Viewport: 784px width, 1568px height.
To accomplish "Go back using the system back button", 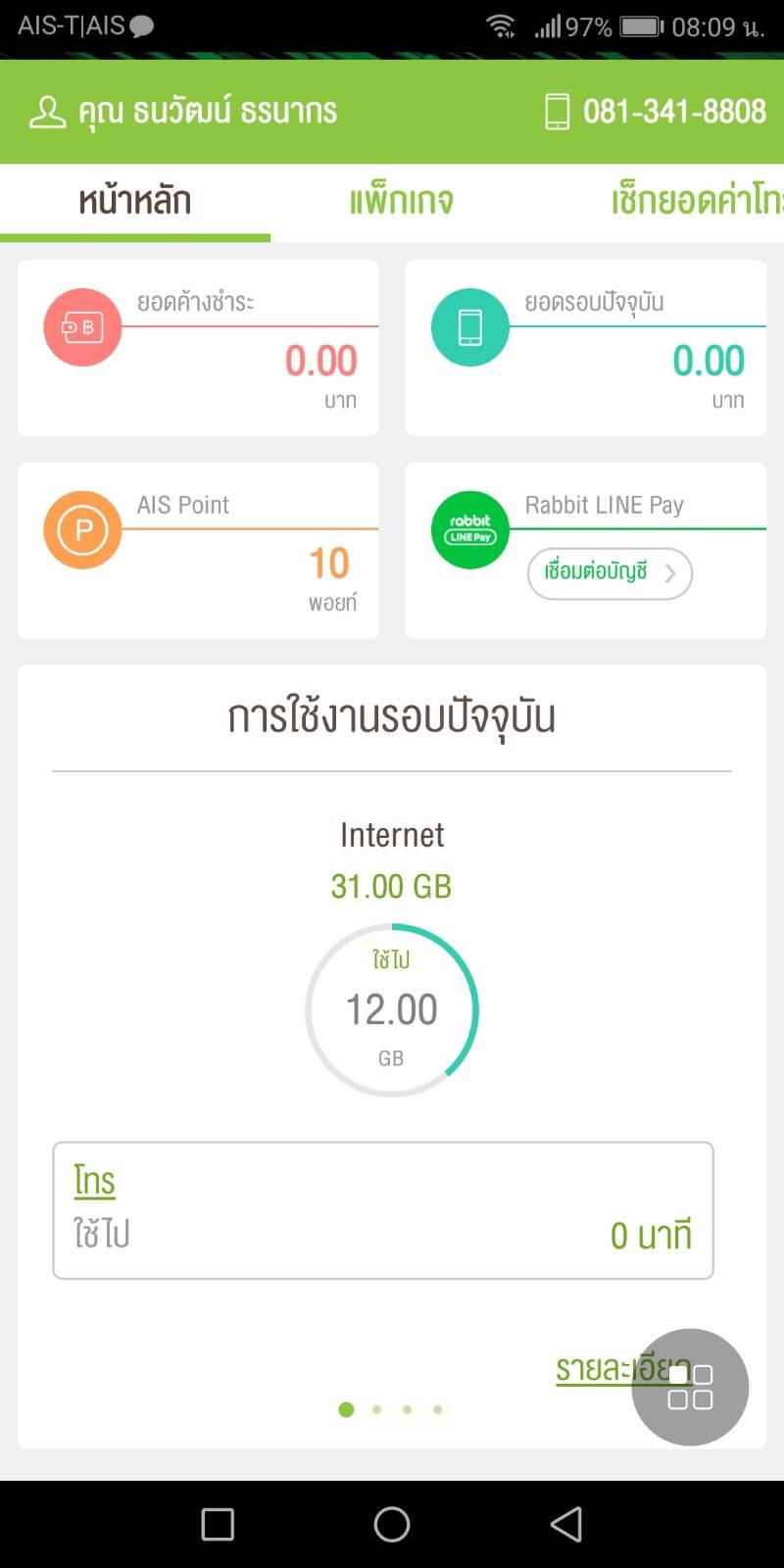I will pyautogui.click(x=566, y=1524).
